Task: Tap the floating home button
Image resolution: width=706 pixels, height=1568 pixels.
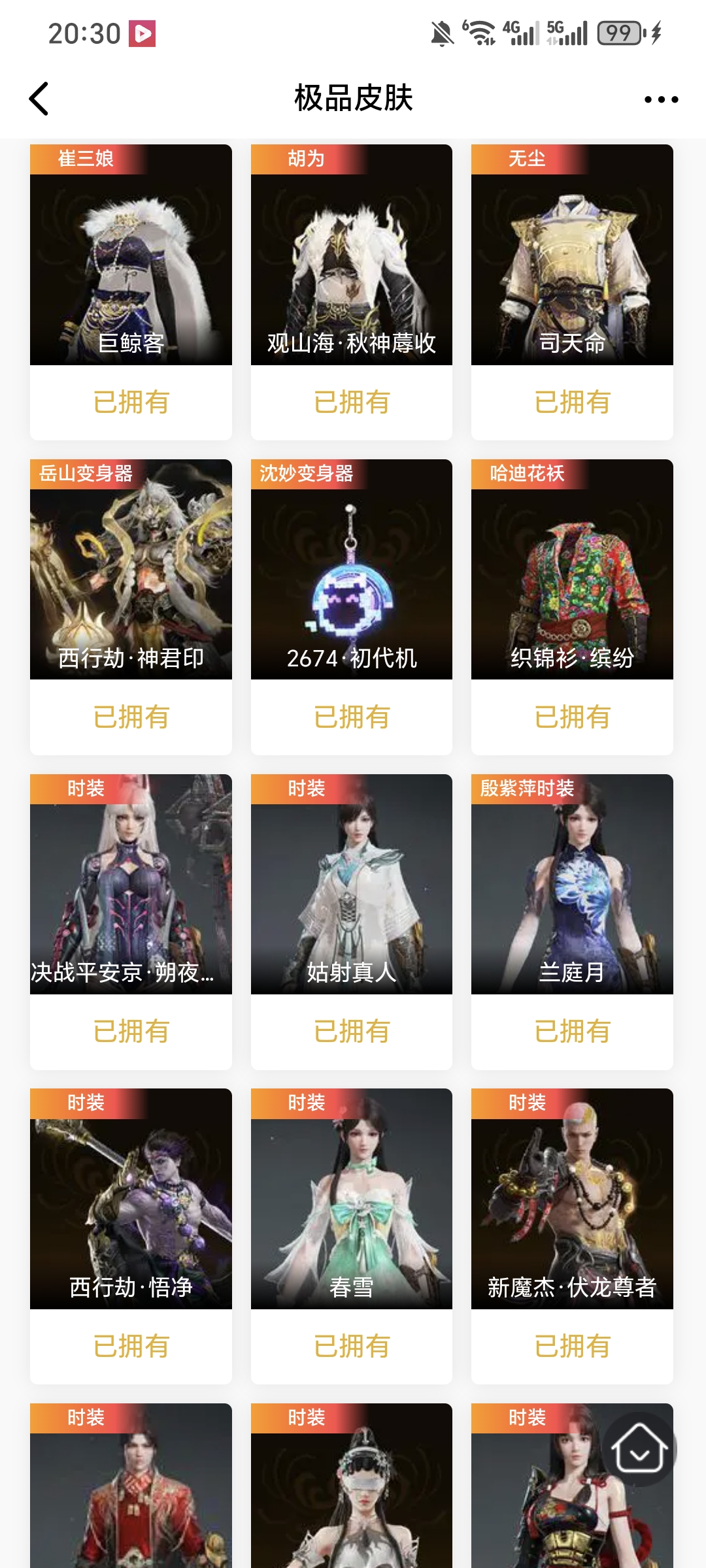Action: tap(639, 1449)
